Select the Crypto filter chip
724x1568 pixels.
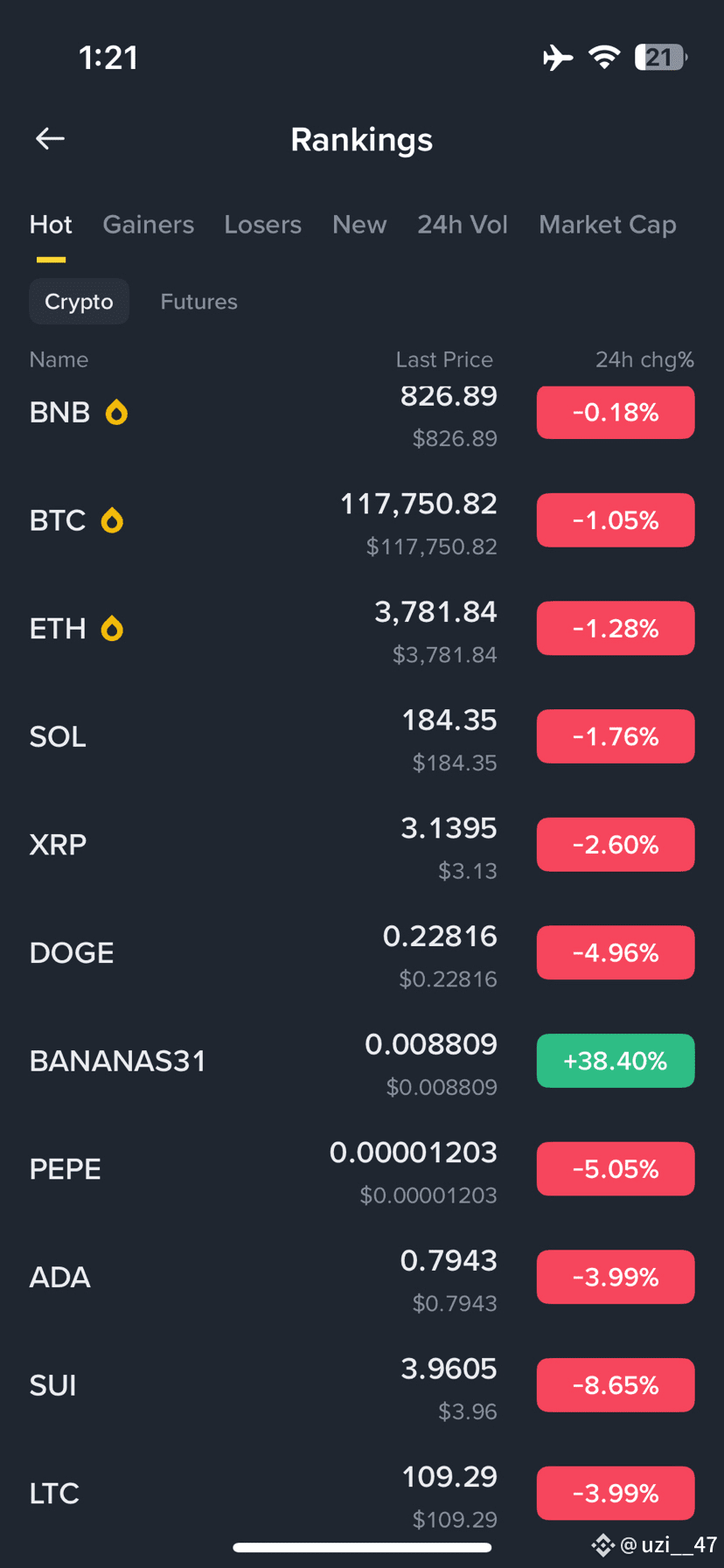79,302
